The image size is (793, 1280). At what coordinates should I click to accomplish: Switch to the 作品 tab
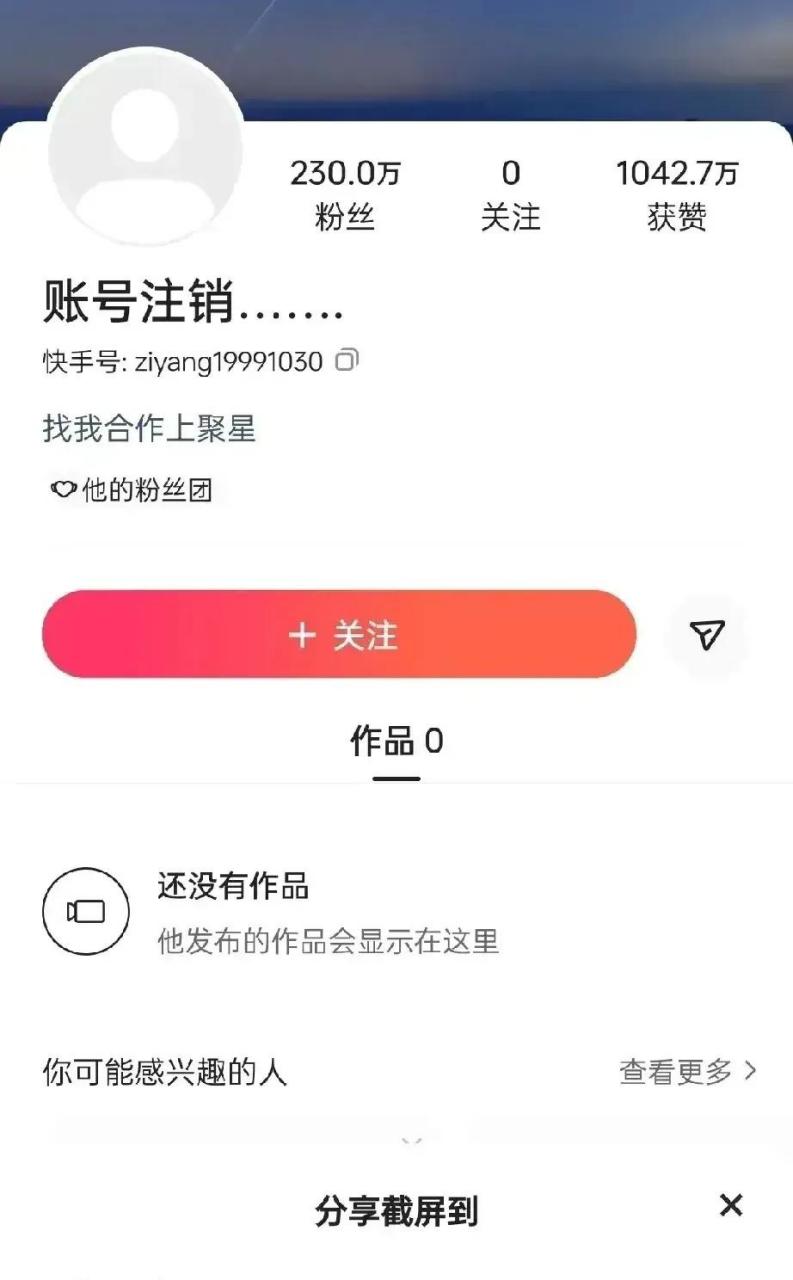(396, 741)
